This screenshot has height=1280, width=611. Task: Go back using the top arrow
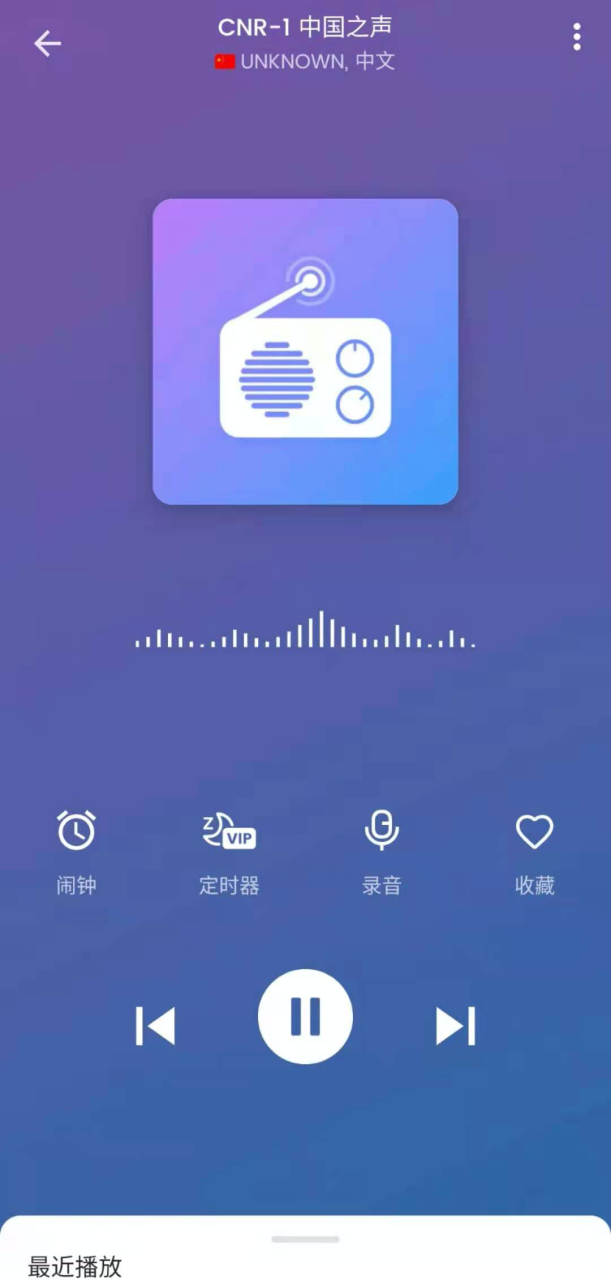[x=47, y=43]
